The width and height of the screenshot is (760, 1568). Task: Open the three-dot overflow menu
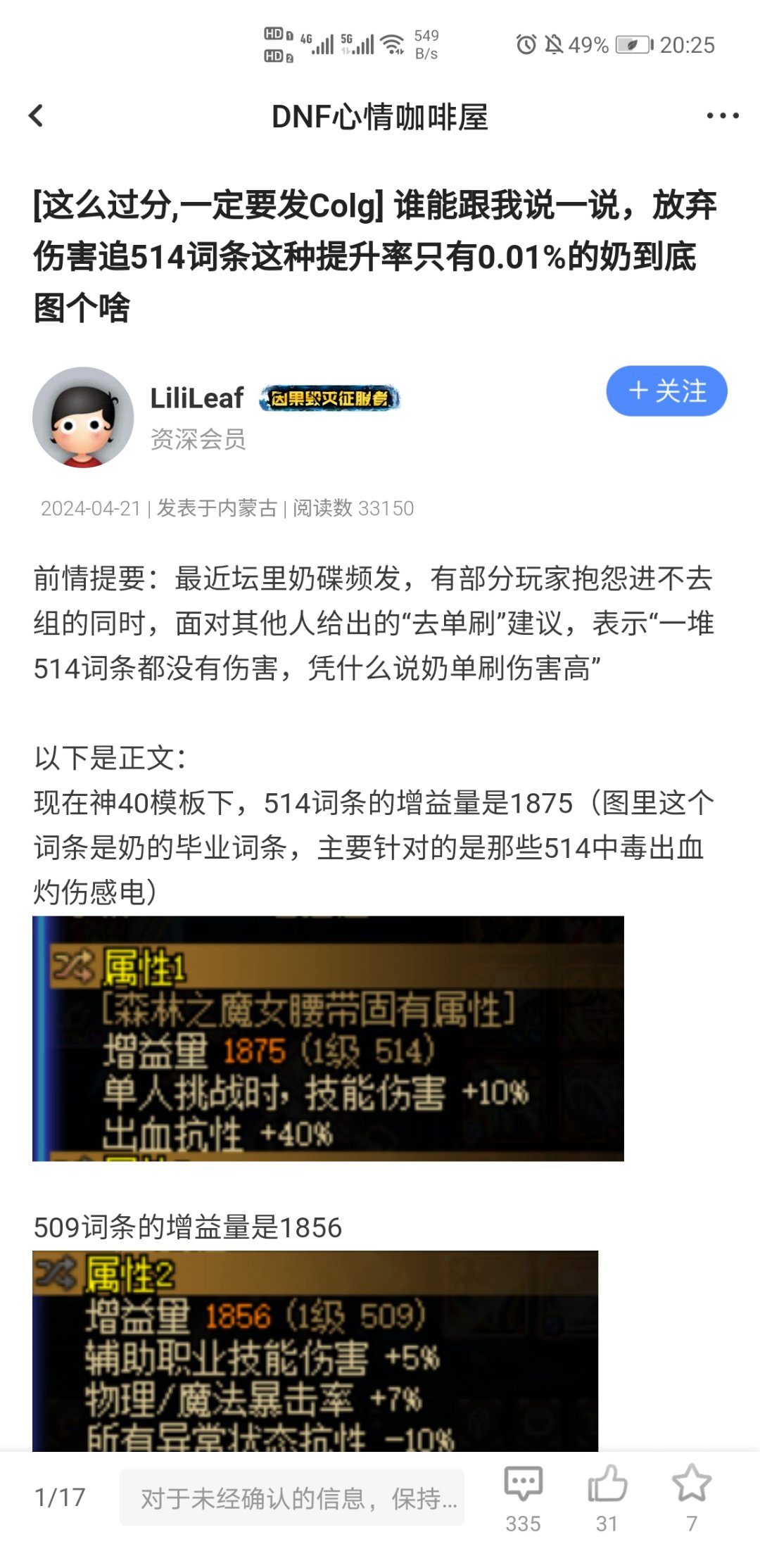click(723, 116)
